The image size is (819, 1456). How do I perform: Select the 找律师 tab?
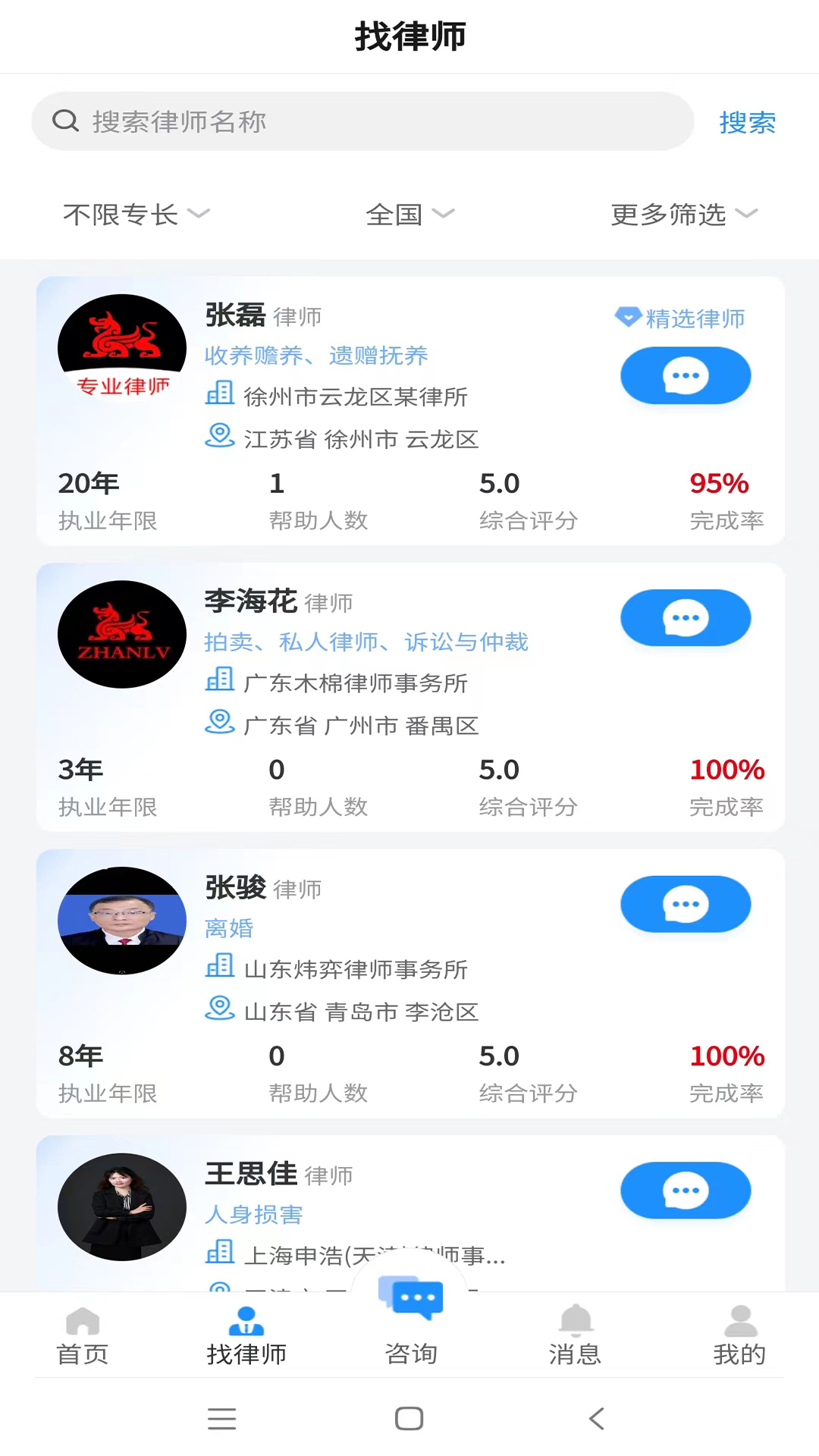click(246, 1336)
